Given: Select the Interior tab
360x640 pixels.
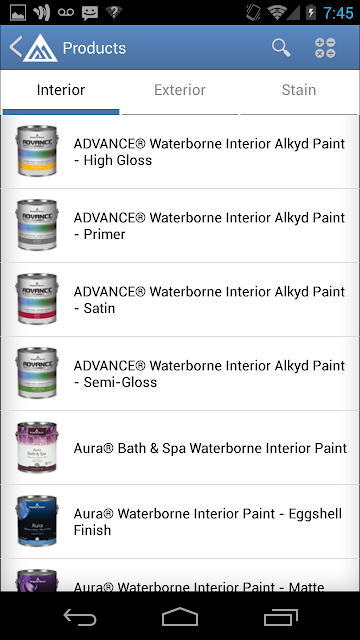Looking at the screenshot, I should click(x=61, y=92).
